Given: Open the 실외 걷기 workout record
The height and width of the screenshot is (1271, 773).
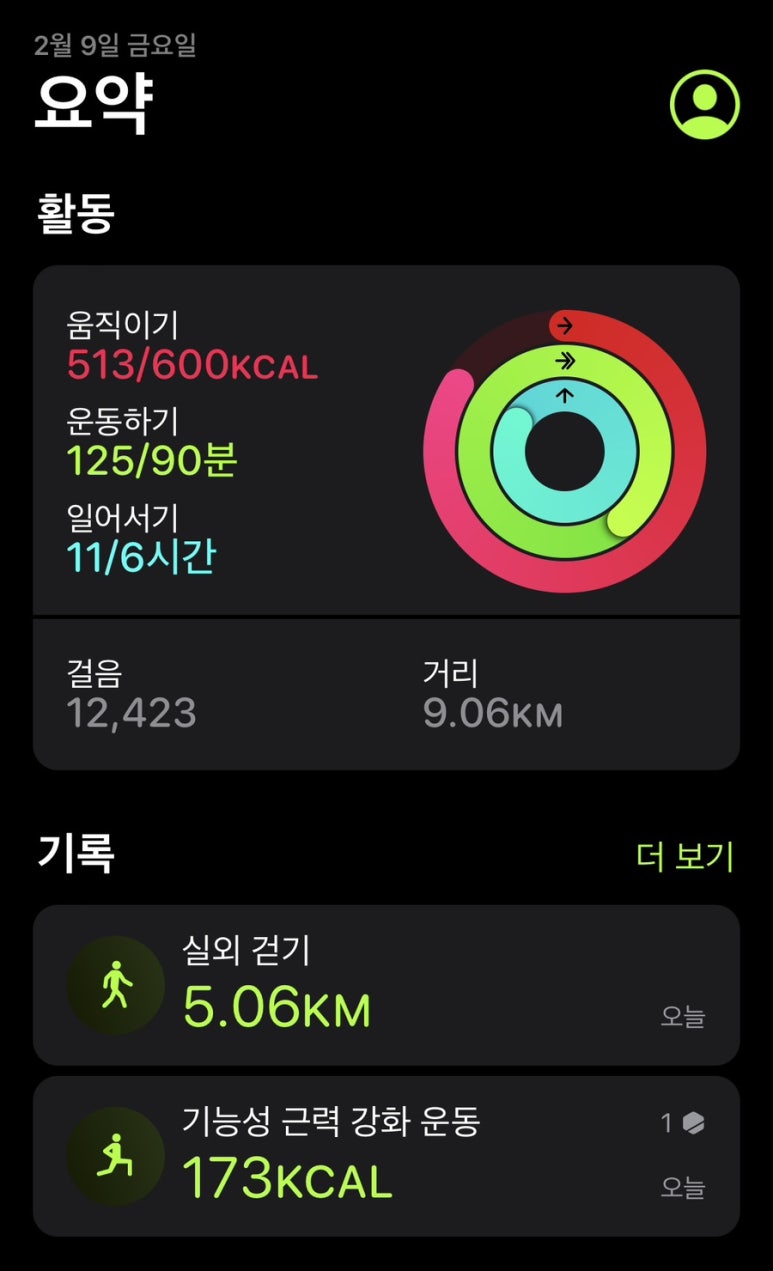Looking at the screenshot, I should click(386, 984).
